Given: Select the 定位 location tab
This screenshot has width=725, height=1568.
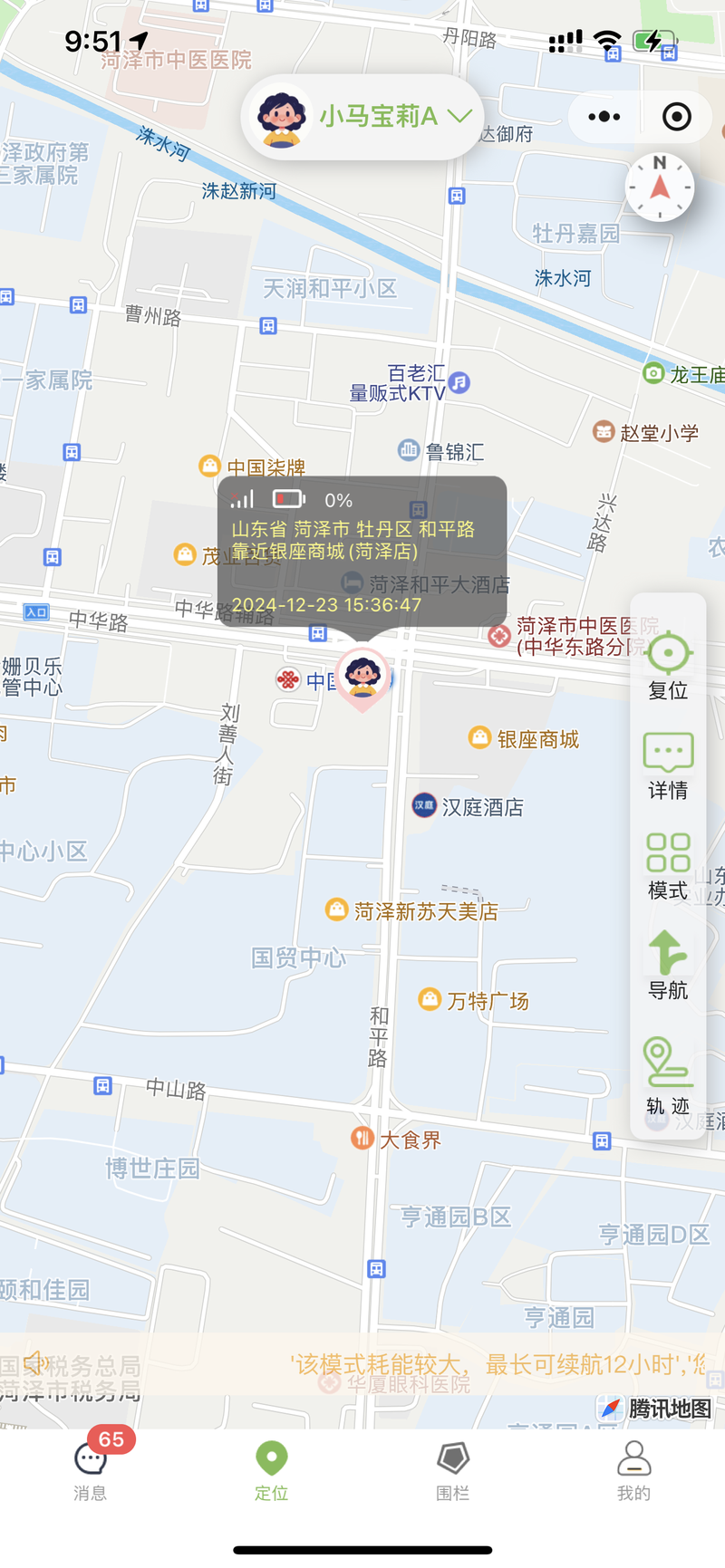Looking at the screenshot, I should click(271, 1470).
